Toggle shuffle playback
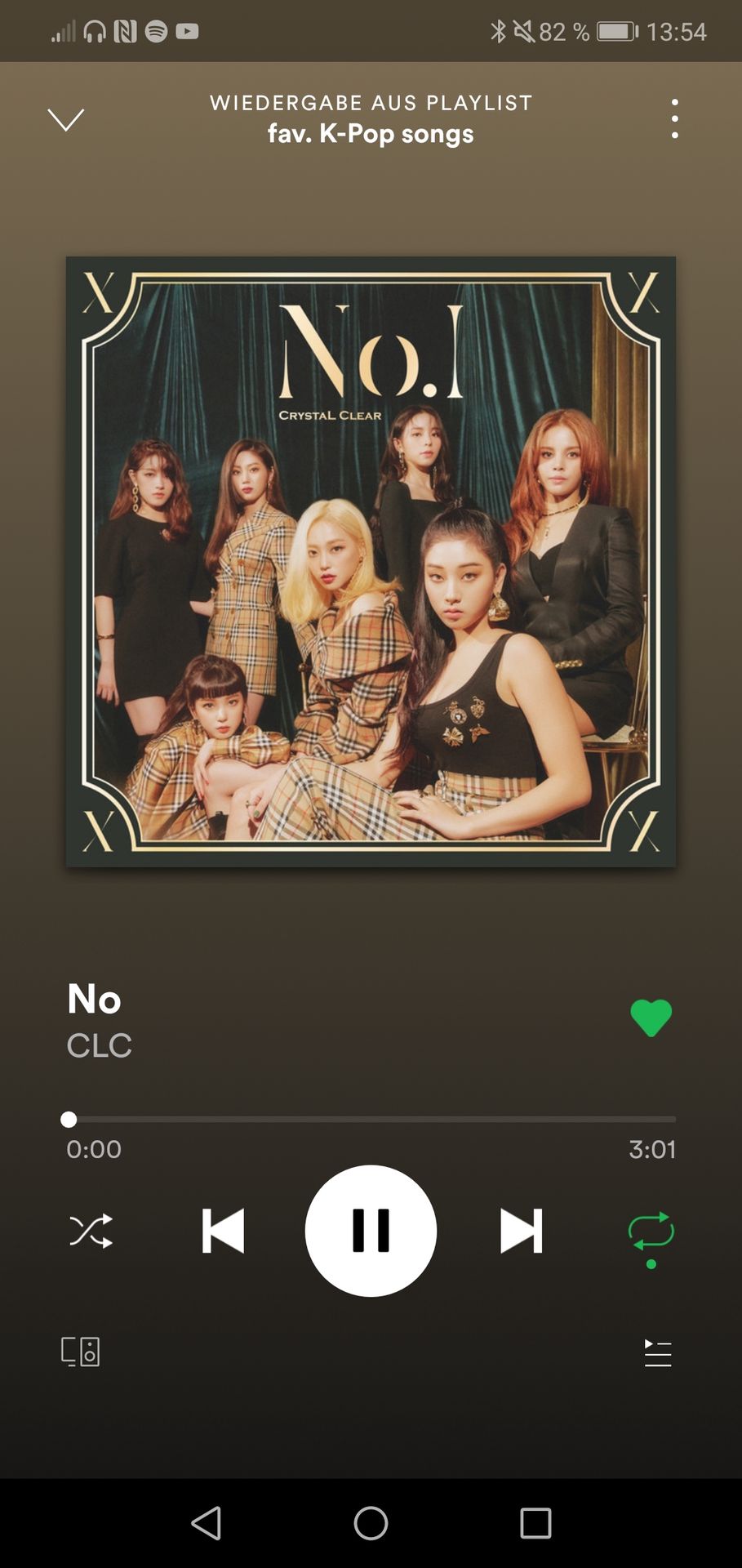Image resolution: width=742 pixels, height=1568 pixels. (91, 1231)
